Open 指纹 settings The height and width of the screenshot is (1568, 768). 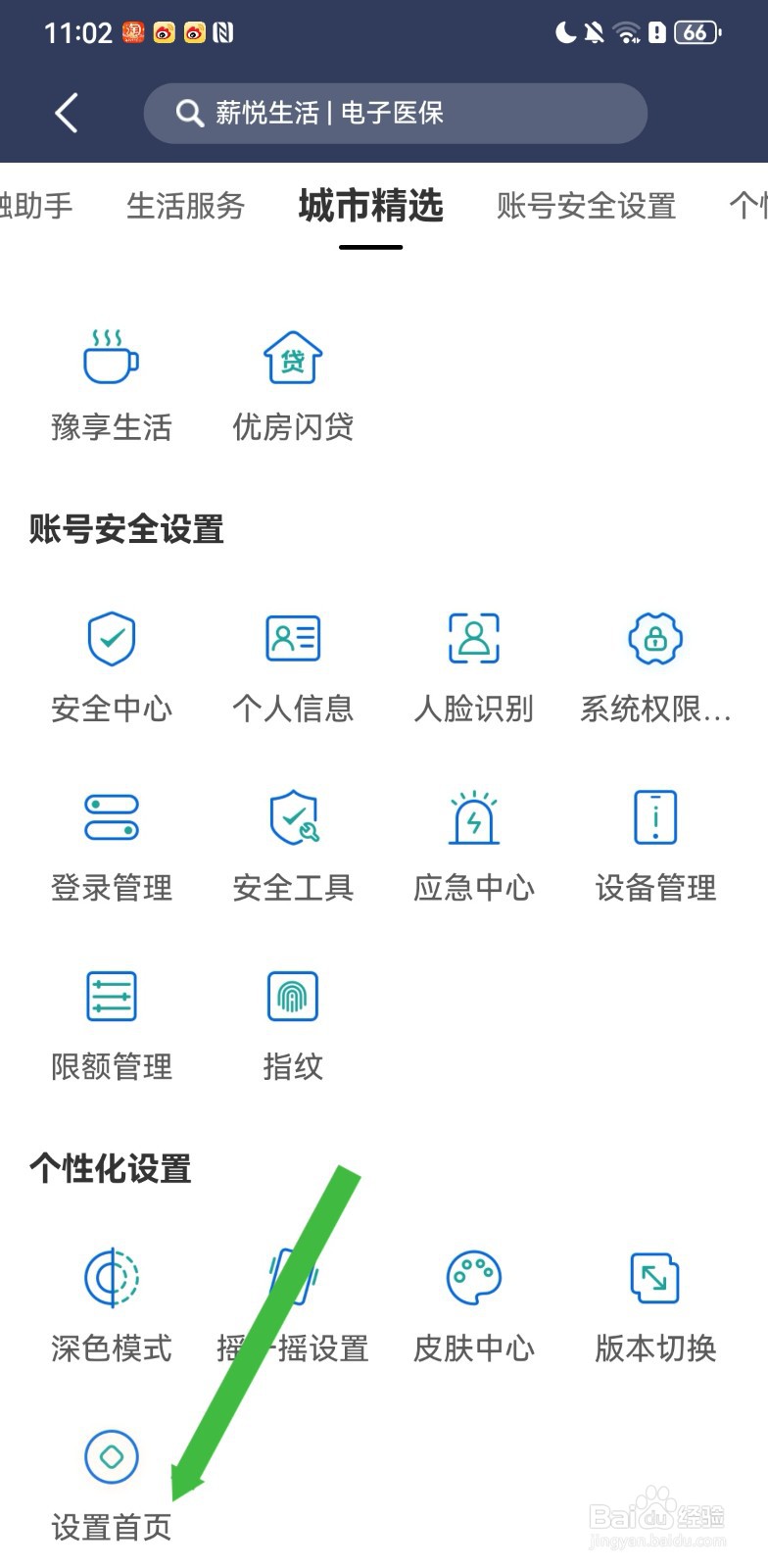tap(293, 1026)
